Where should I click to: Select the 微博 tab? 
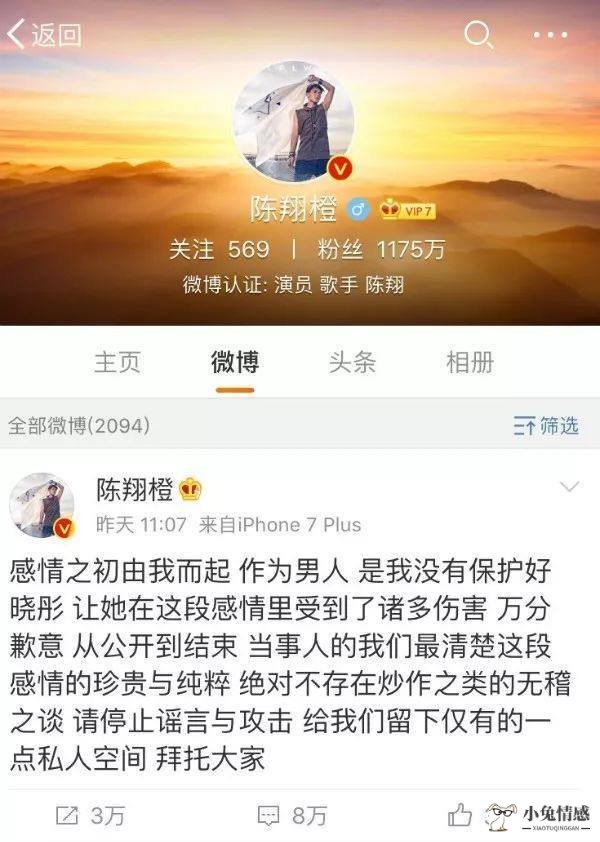coord(235,362)
